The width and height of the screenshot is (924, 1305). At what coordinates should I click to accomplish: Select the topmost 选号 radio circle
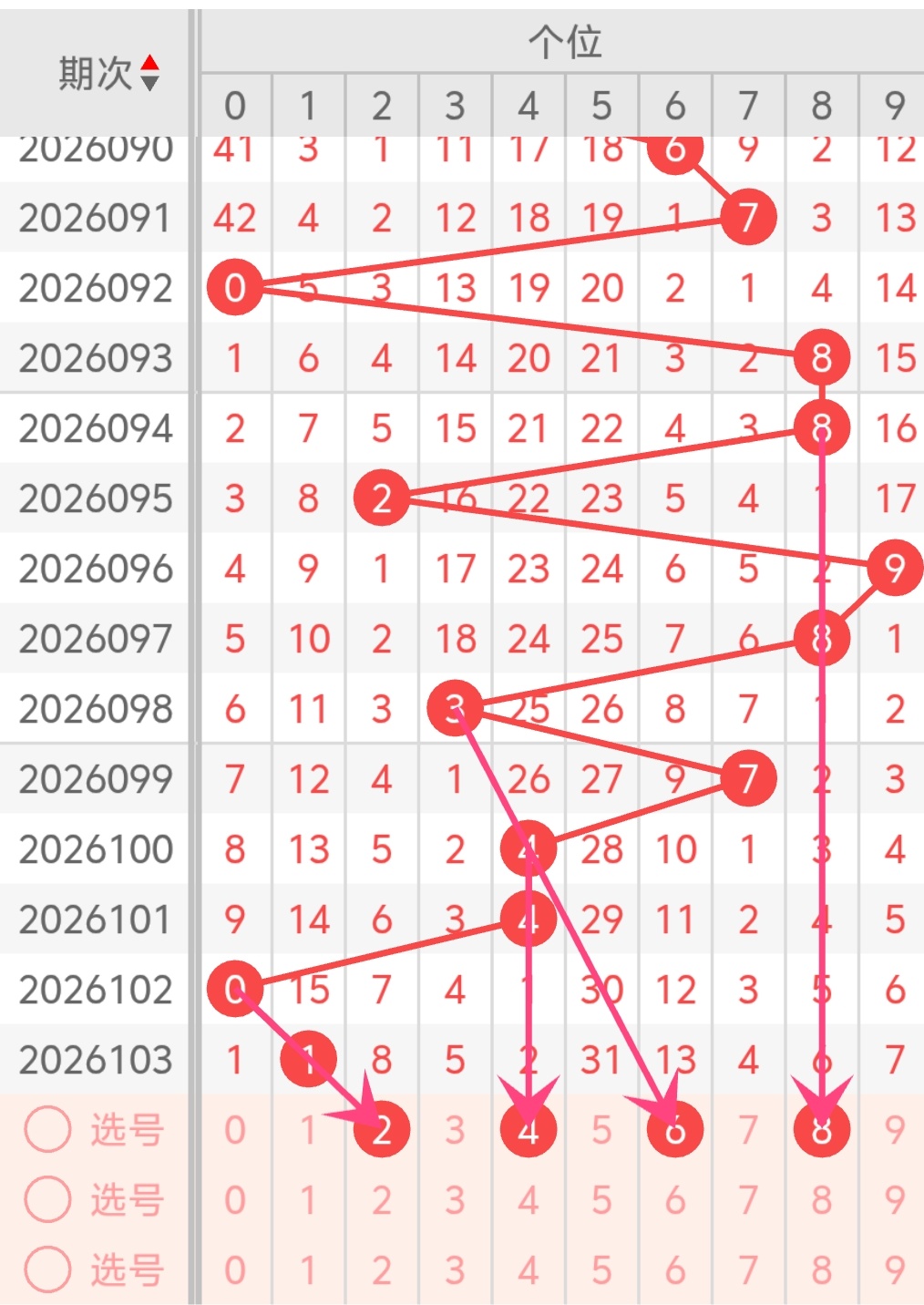(x=47, y=1130)
